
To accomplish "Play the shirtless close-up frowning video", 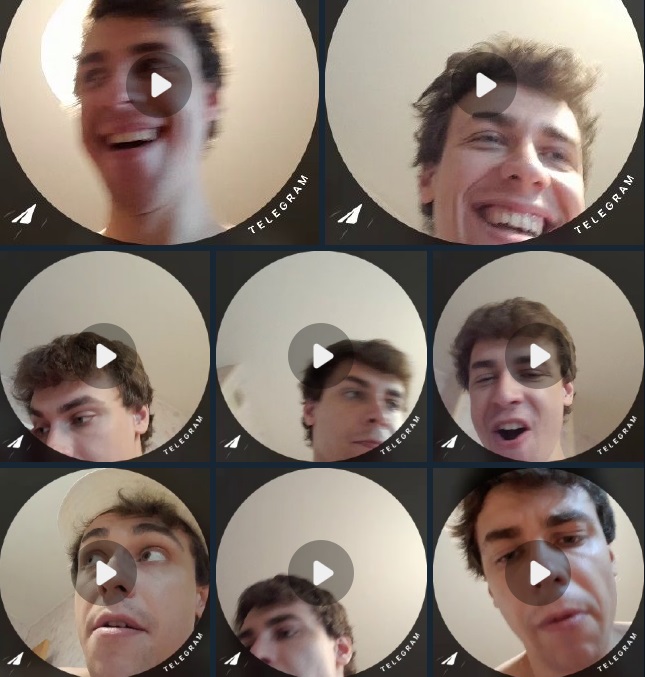I will (538, 573).
